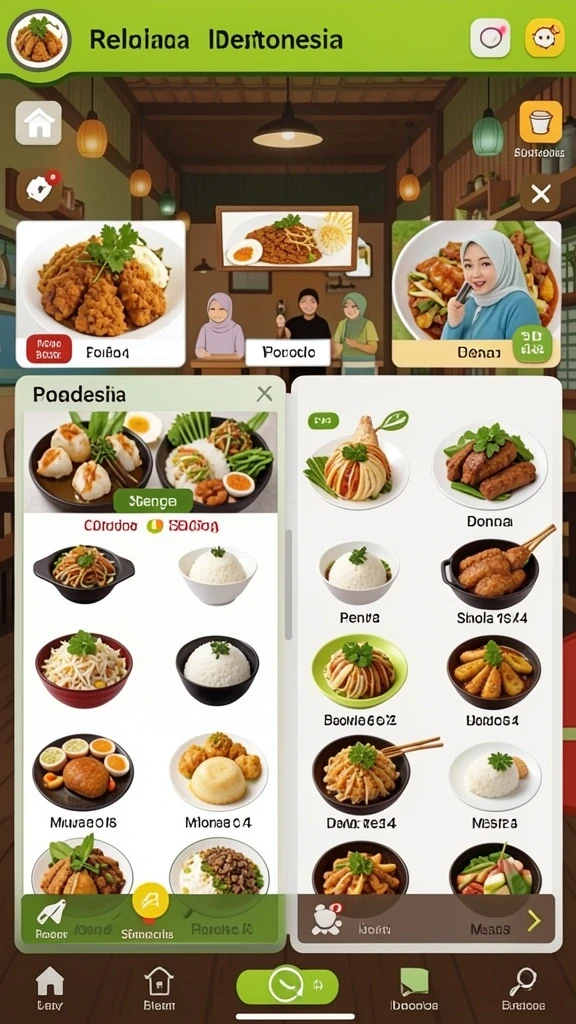Tap the green center button in bottom bar
Screen dimensions: 576x1024
point(287,986)
